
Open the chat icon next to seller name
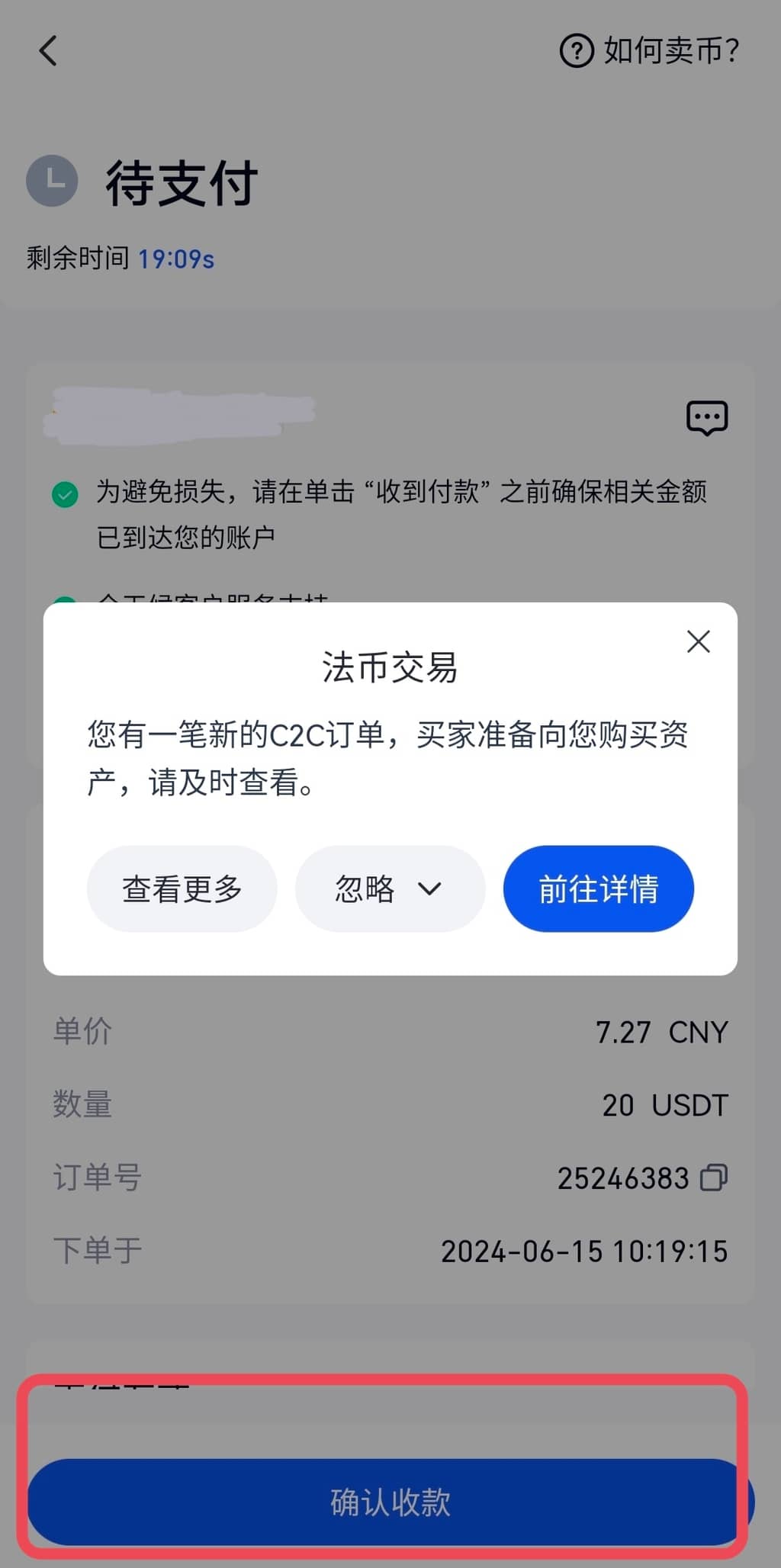(x=705, y=417)
